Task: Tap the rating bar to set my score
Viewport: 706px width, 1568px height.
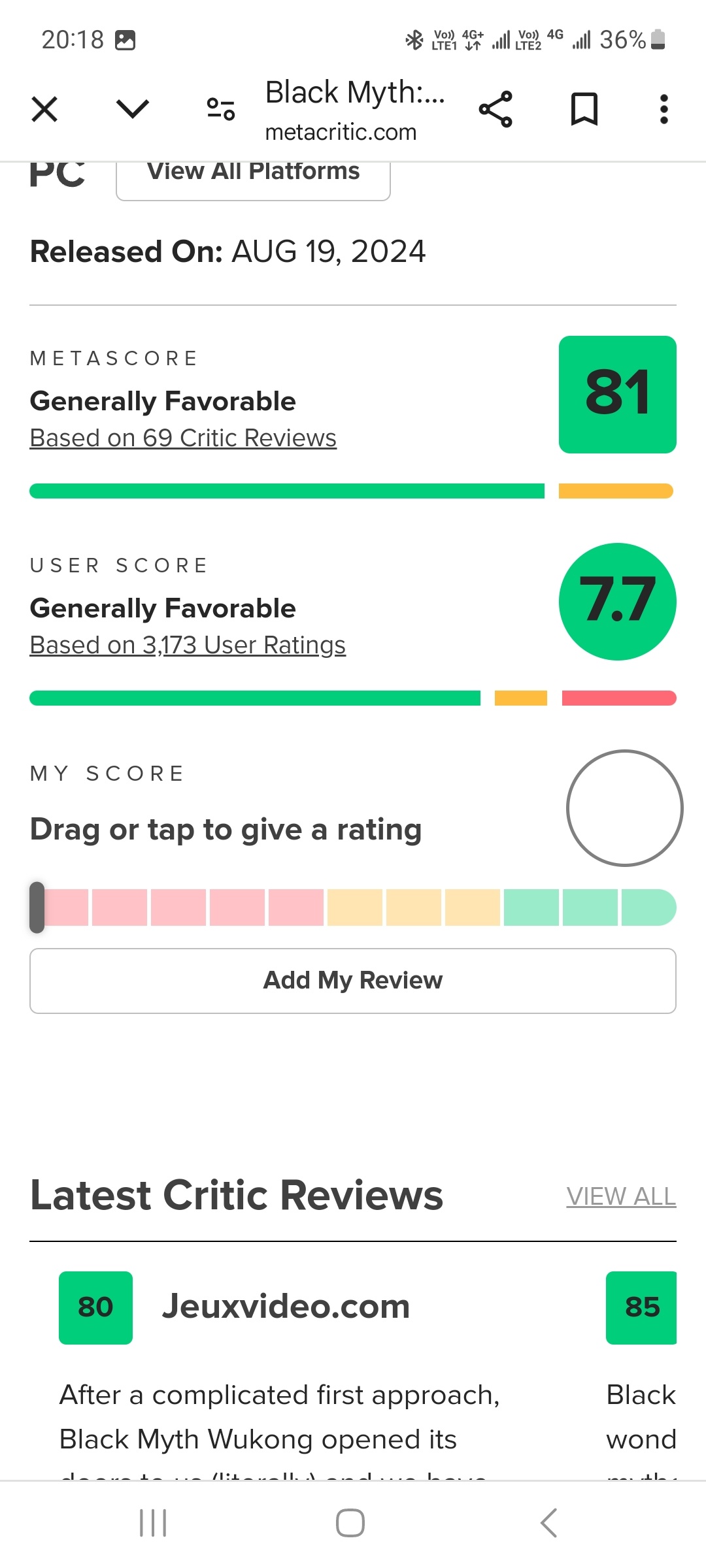Action: (x=353, y=907)
